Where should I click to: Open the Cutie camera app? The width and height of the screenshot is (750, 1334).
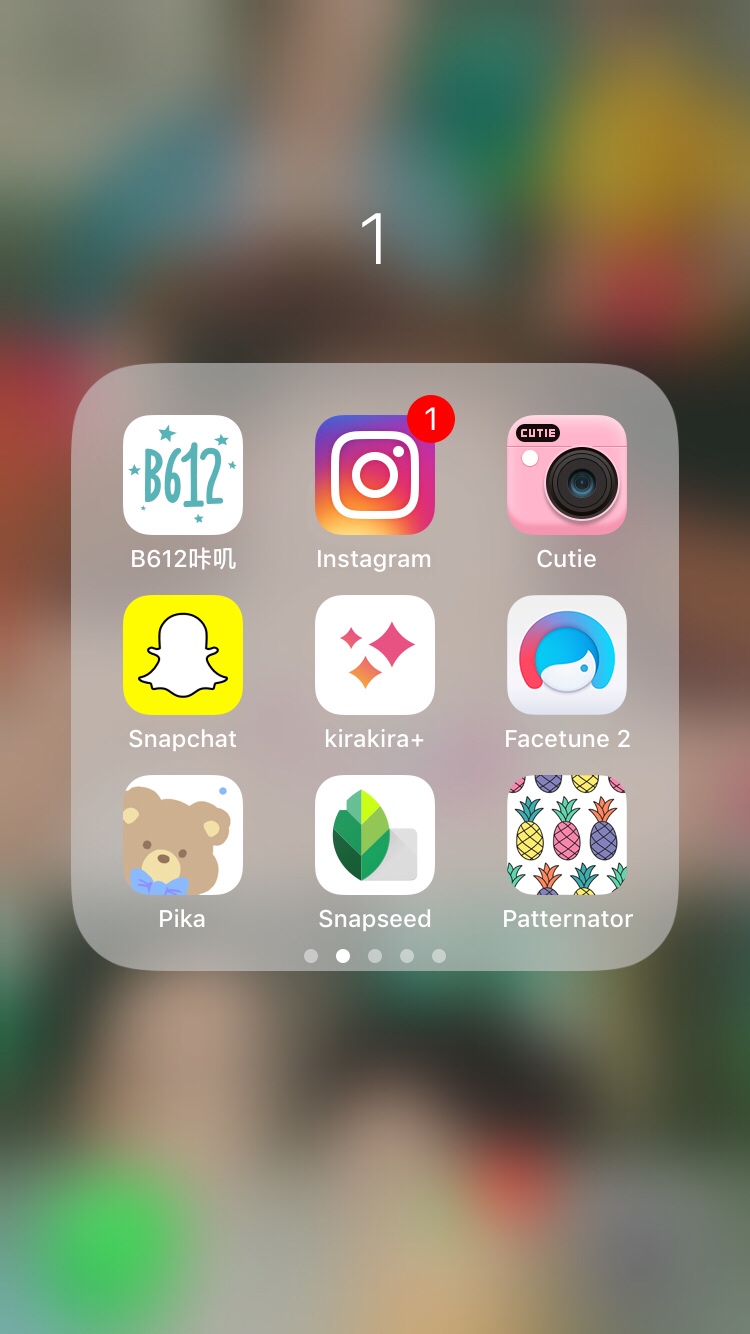tap(567, 475)
